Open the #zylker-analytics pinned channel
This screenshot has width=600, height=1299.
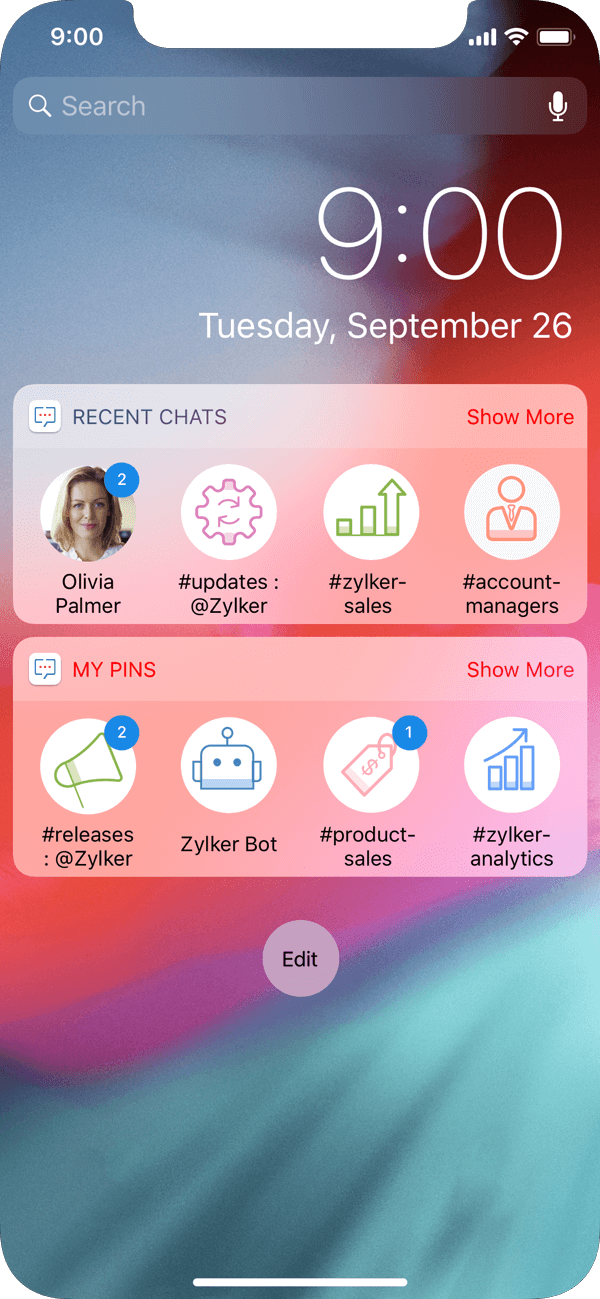[x=512, y=766]
